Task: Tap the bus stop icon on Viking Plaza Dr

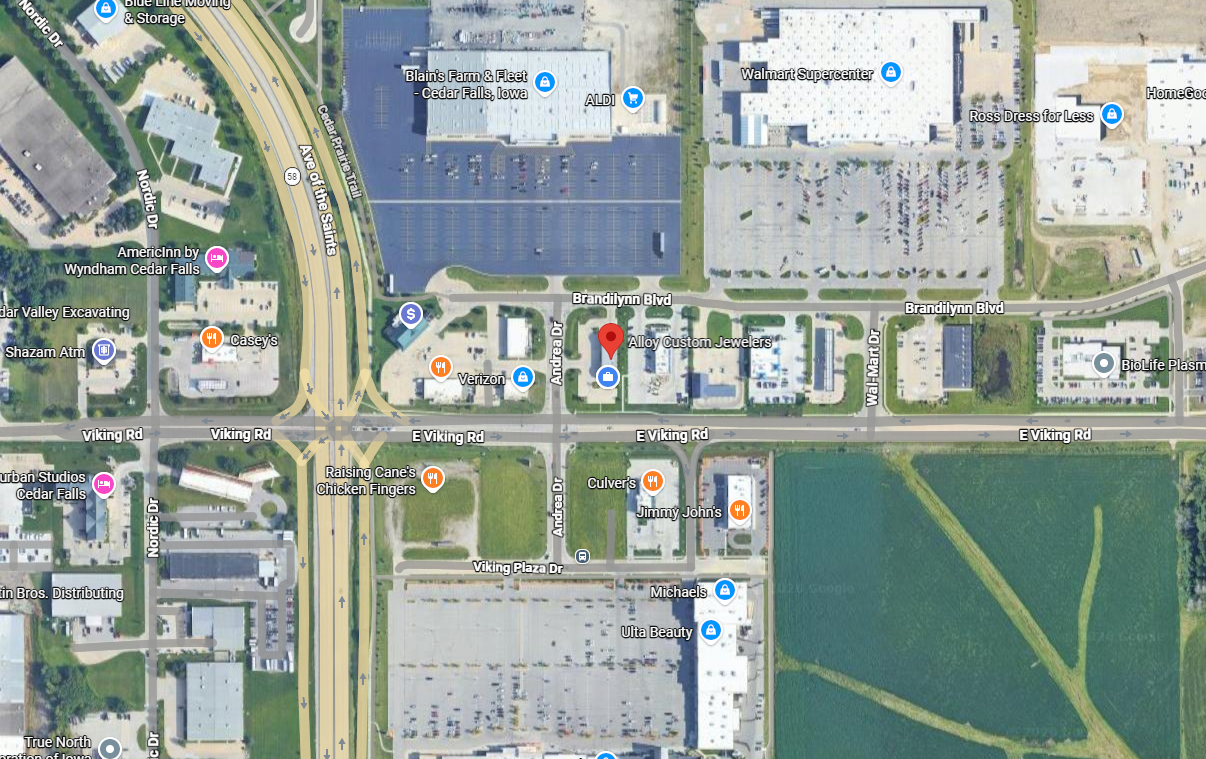Action: pos(583,556)
